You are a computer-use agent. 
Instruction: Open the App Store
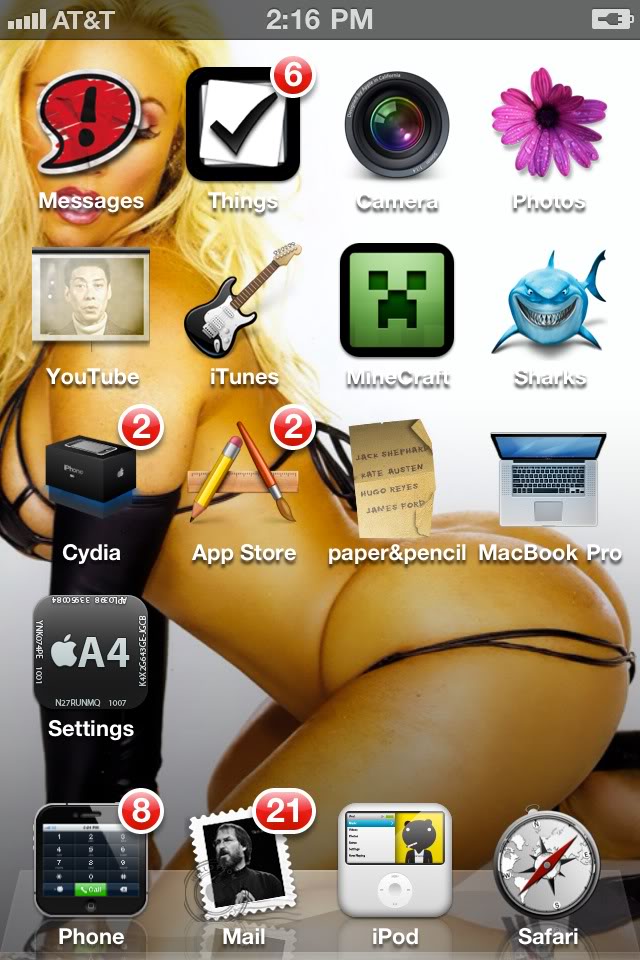[243, 478]
